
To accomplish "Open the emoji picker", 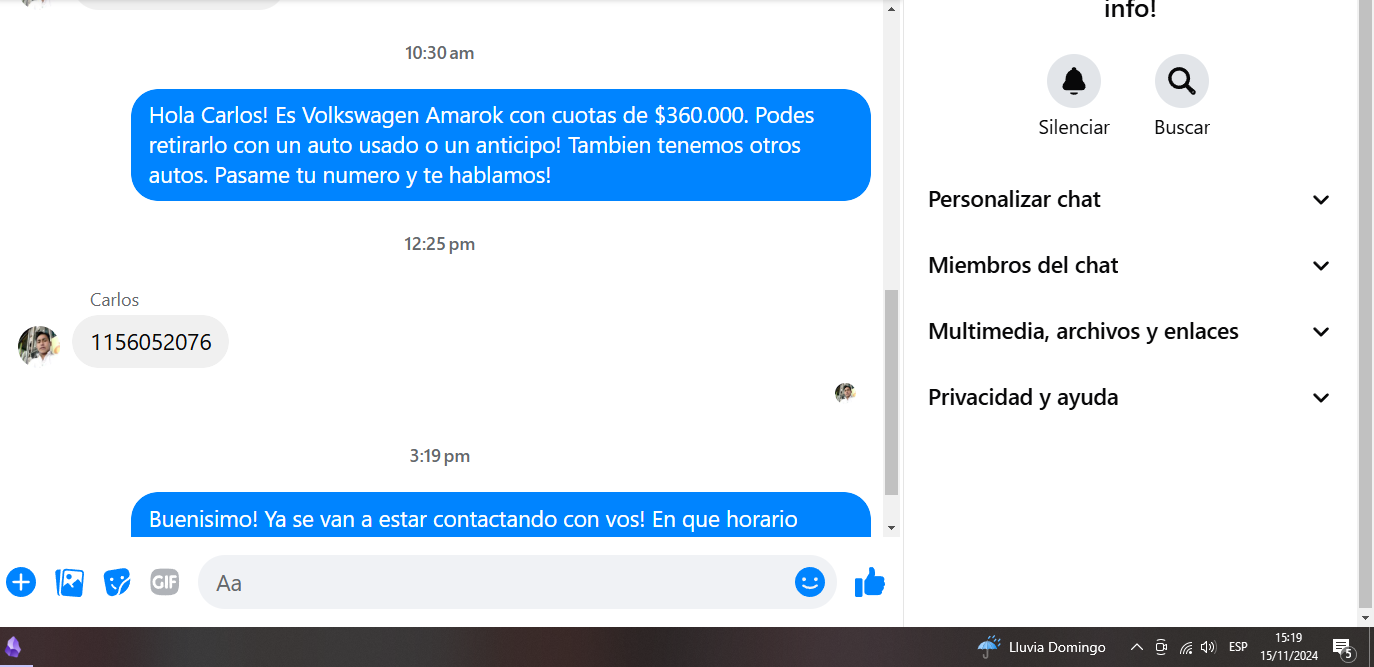I will [809, 582].
